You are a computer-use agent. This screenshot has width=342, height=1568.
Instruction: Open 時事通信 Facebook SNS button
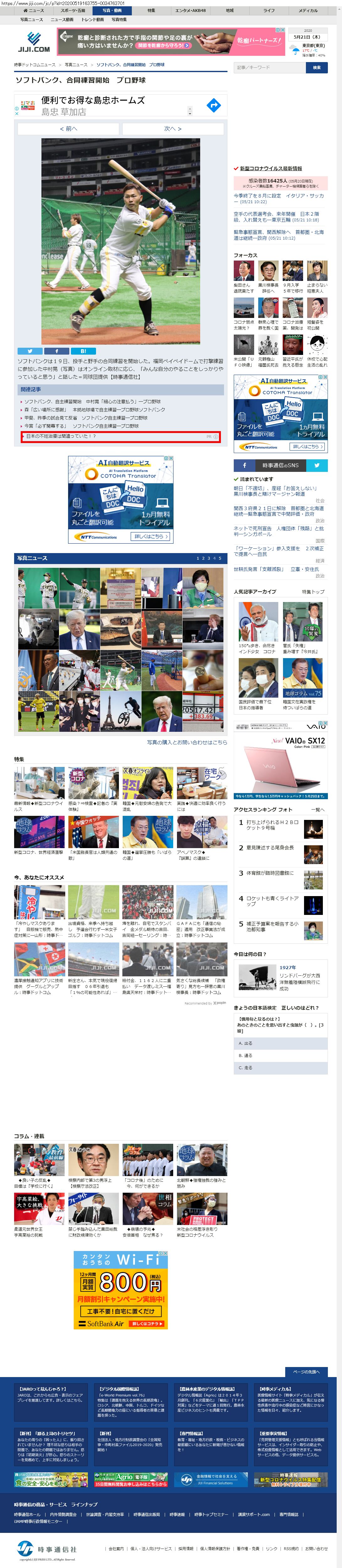pos(244,465)
